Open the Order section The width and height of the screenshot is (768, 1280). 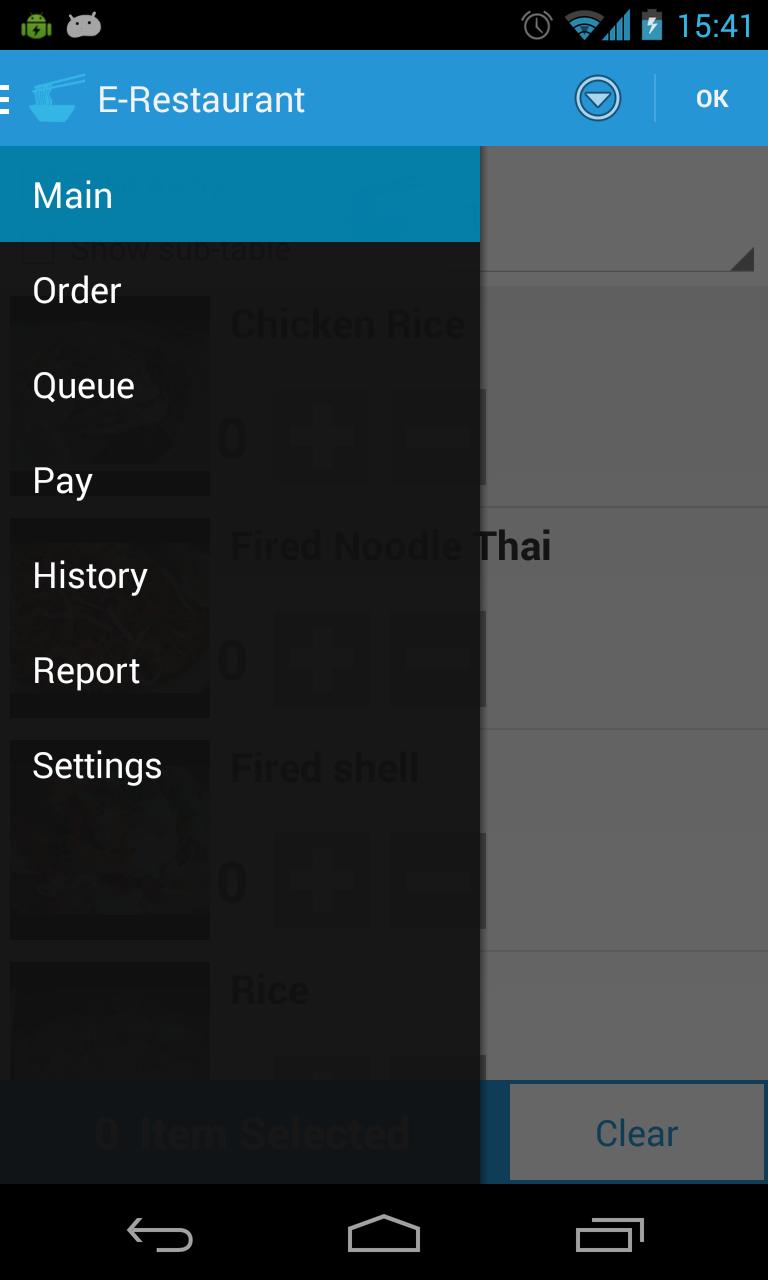tap(240, 291)
